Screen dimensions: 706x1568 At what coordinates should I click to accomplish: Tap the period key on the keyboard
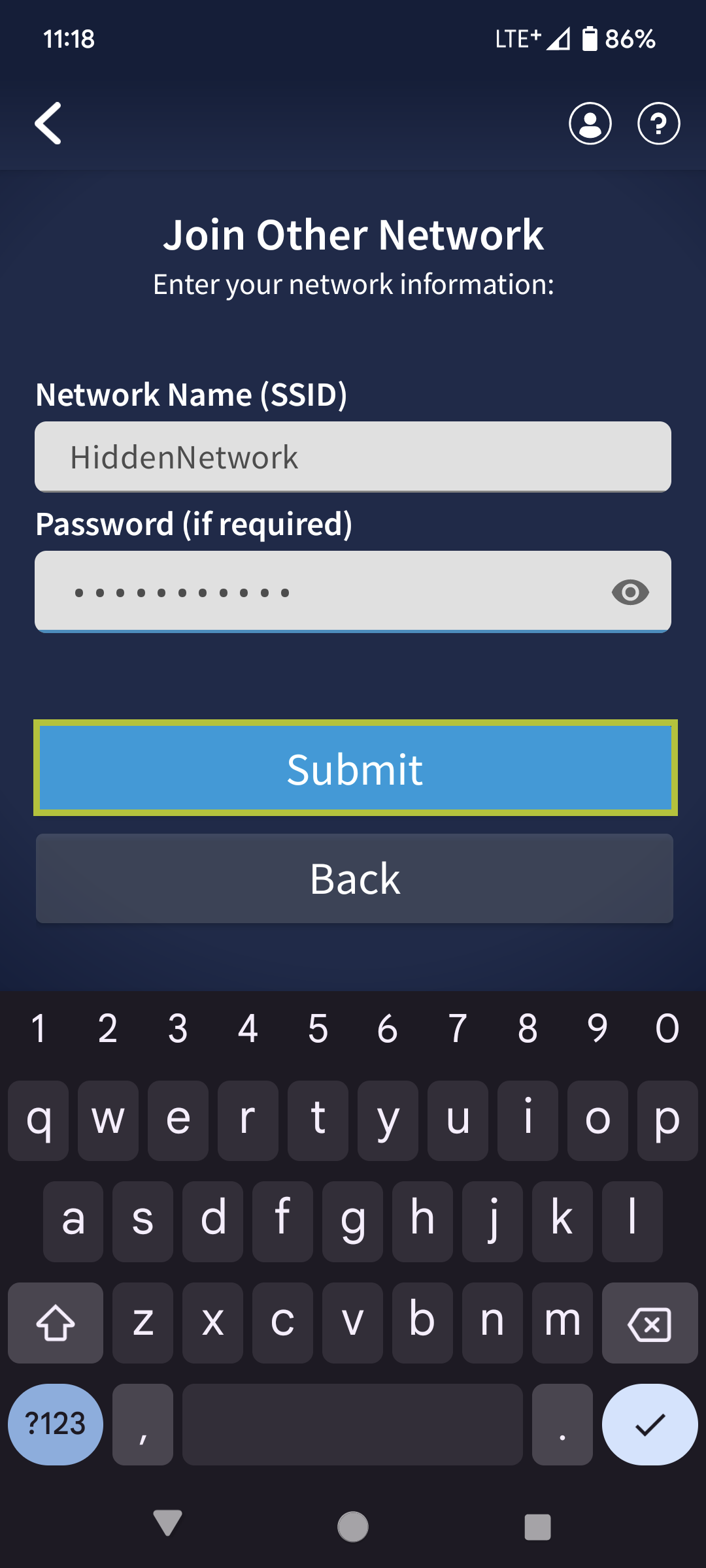point(562,1425)
